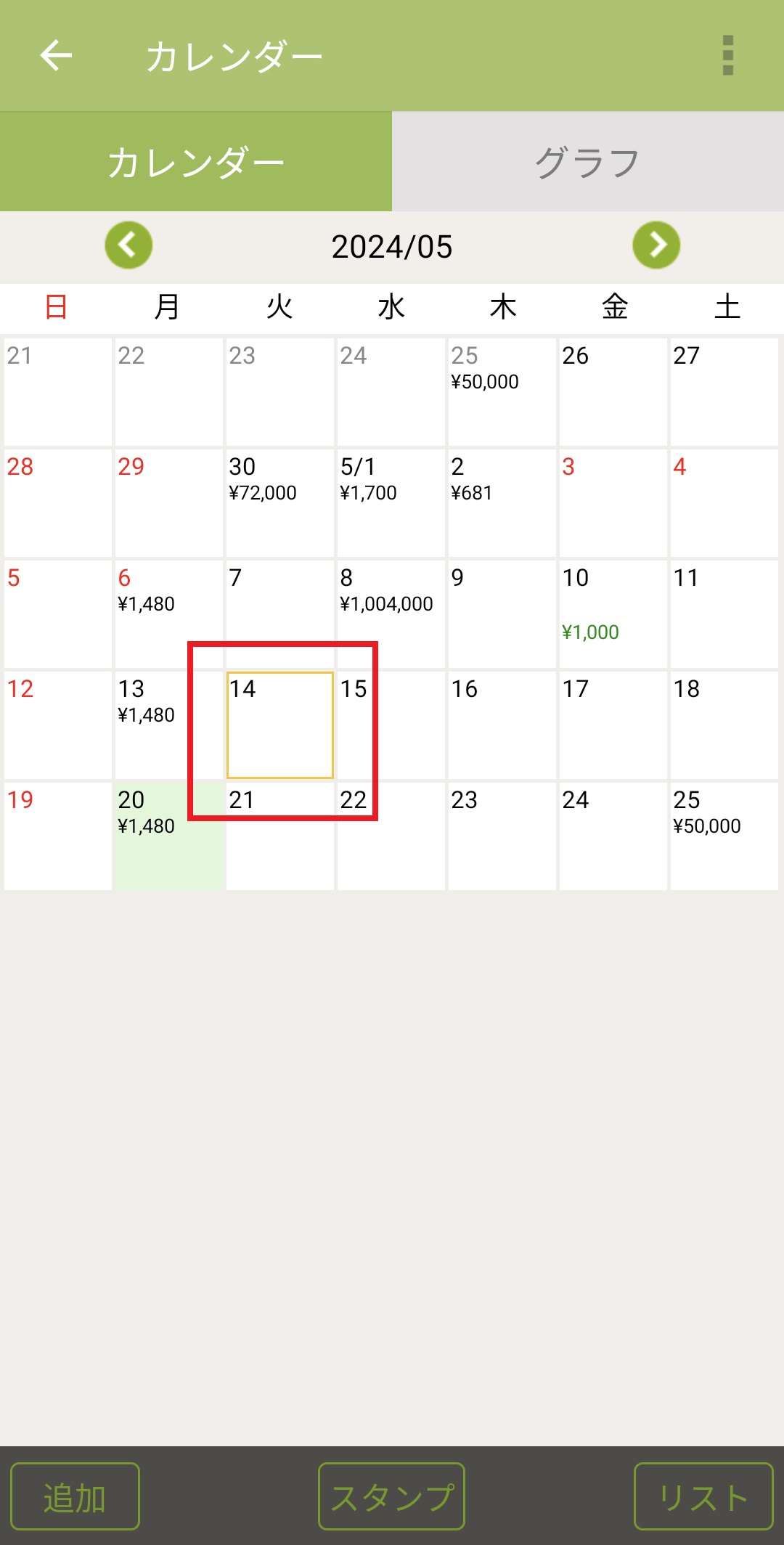Image resolution: width=784 pixels, height=1545 pixels.
Task: Go back using the arrow icon
Action: point(56,55)
